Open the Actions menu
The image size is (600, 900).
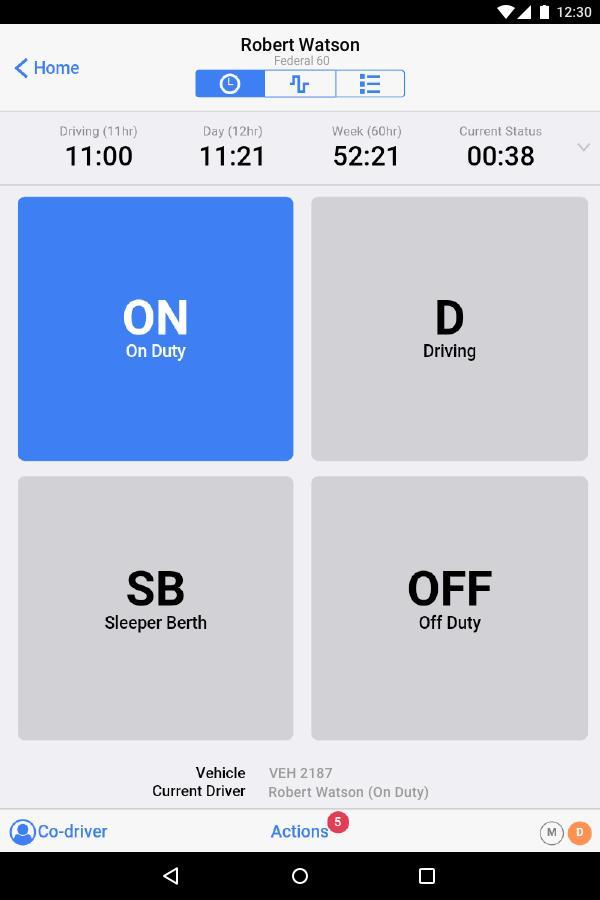299,831
